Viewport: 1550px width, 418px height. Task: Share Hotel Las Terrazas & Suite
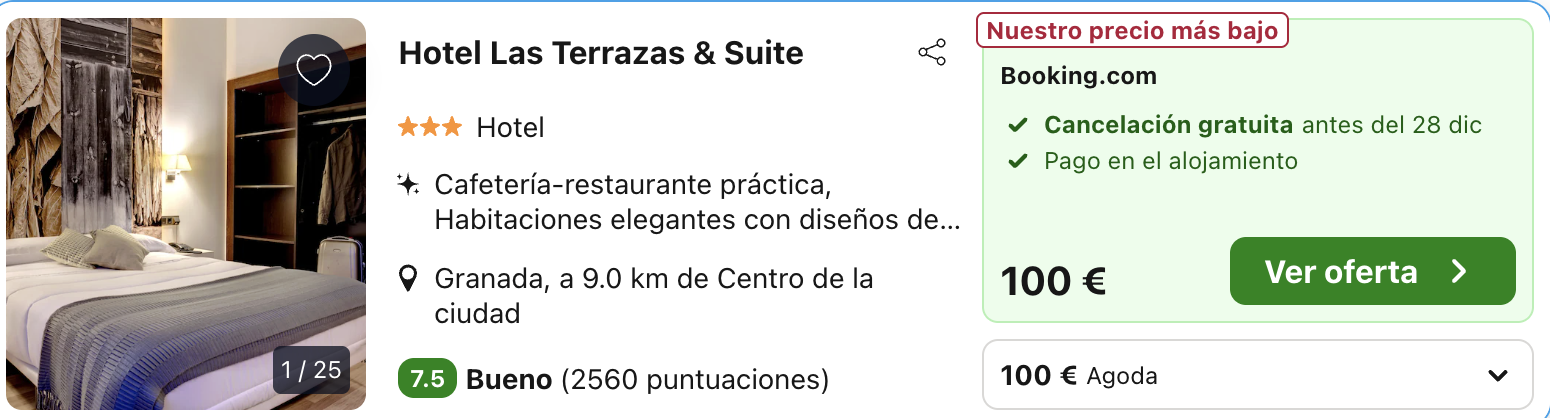931,53
